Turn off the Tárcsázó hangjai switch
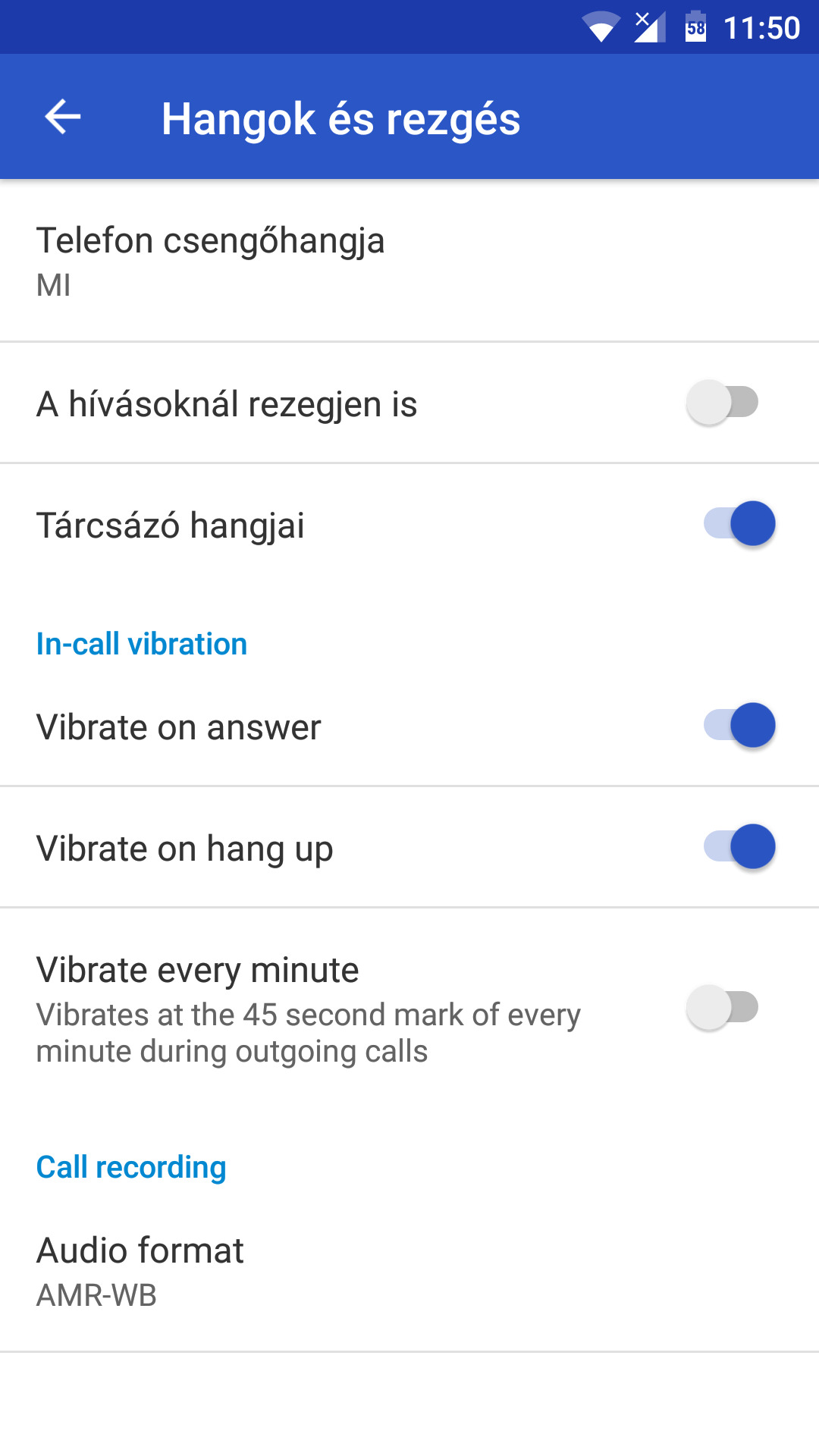 coord(739,524)
